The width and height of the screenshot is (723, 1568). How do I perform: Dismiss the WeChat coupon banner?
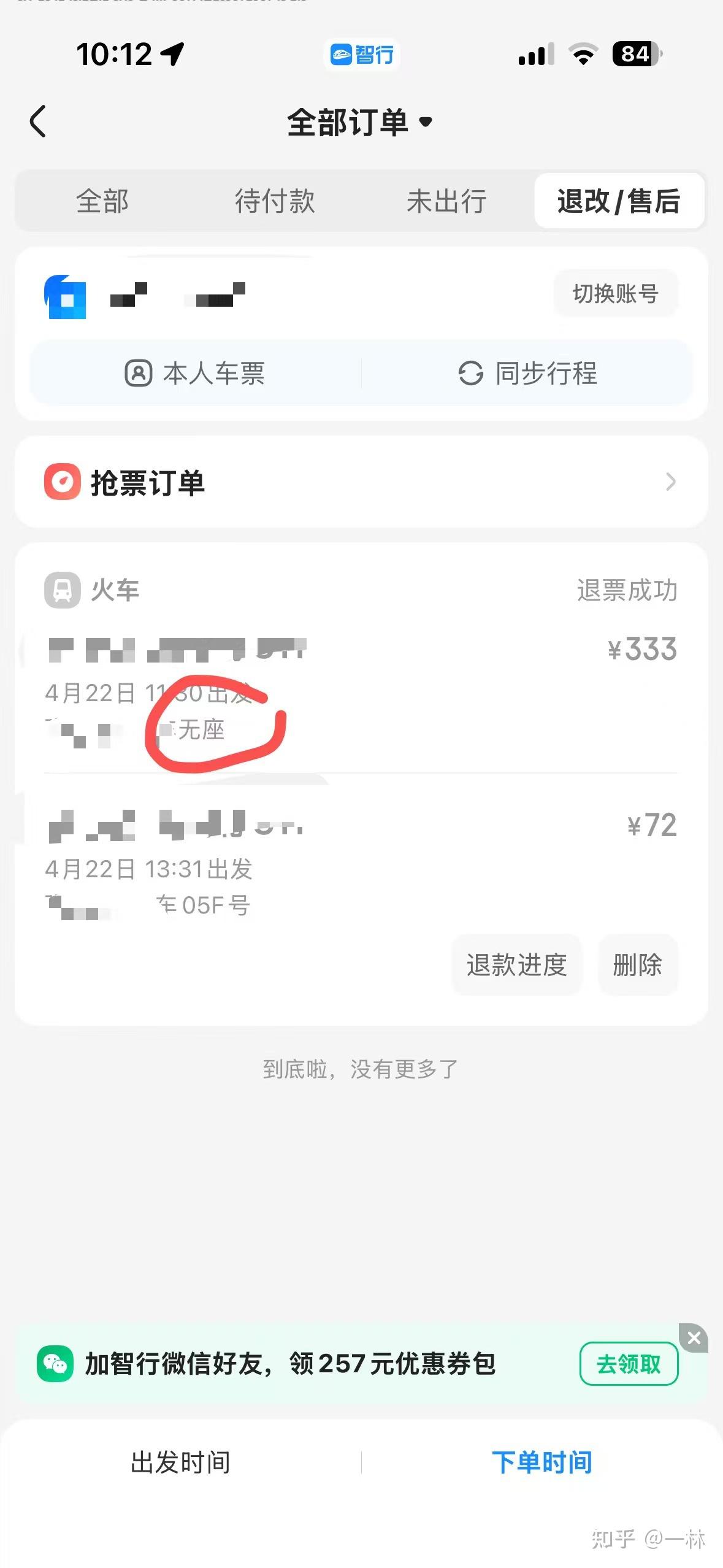coord(694,1337)
